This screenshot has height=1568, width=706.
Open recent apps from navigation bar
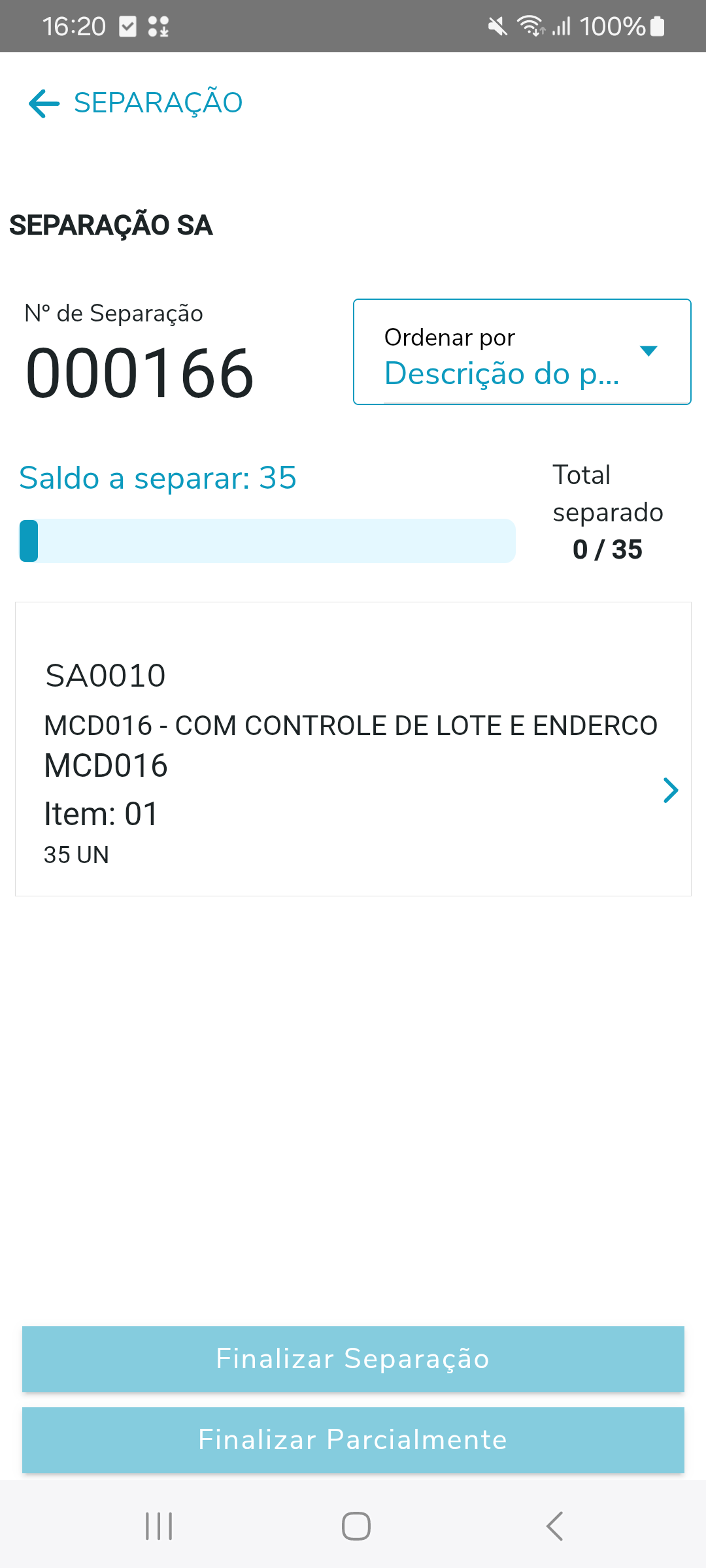click(x=159, y=1526)
